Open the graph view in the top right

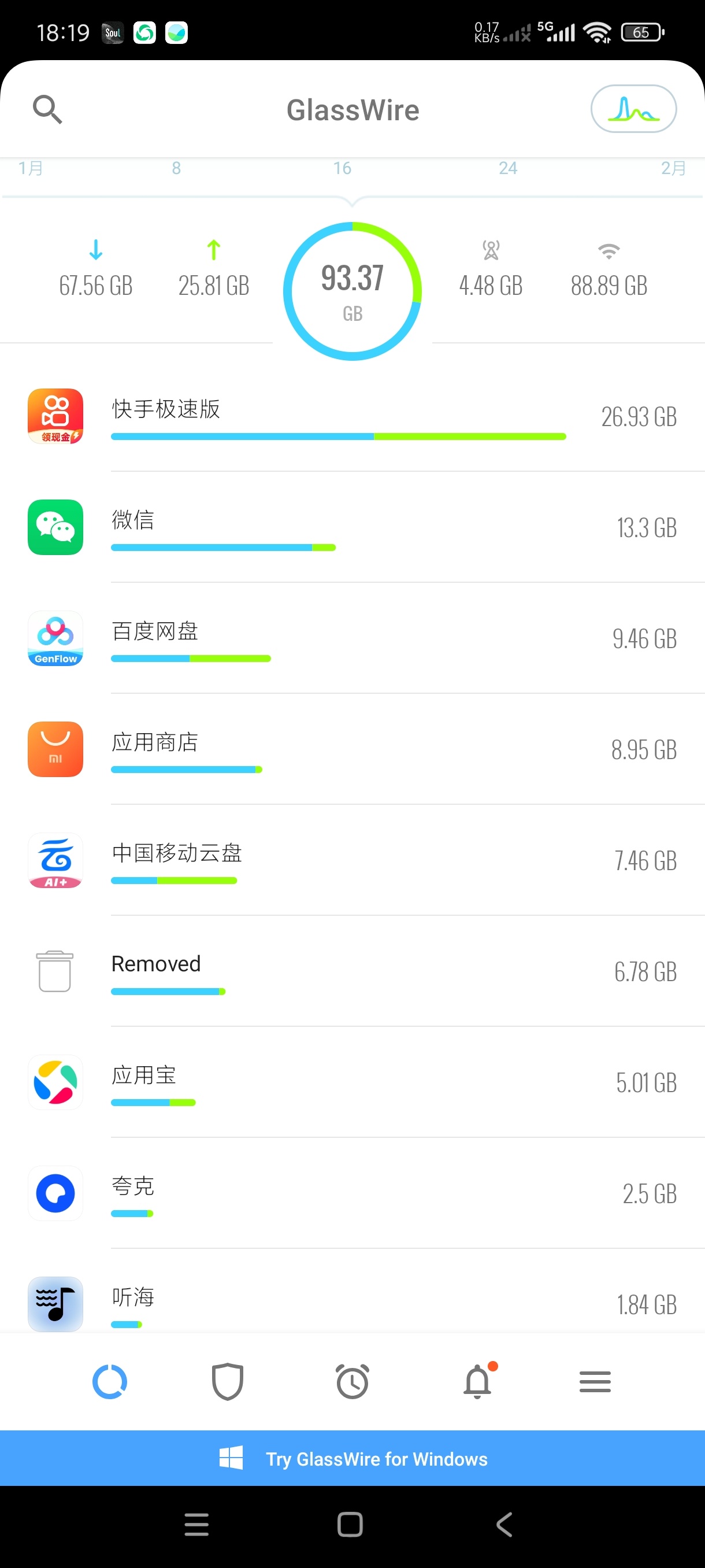tap(633, 109)
